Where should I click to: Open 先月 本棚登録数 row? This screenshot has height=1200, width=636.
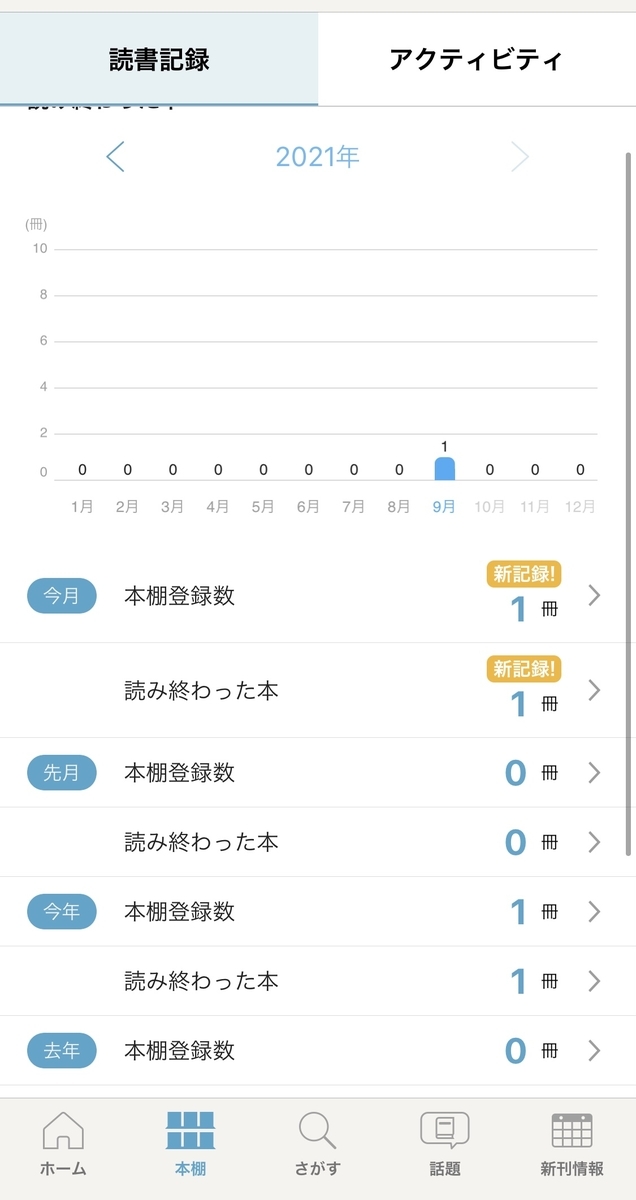point(318,773)
